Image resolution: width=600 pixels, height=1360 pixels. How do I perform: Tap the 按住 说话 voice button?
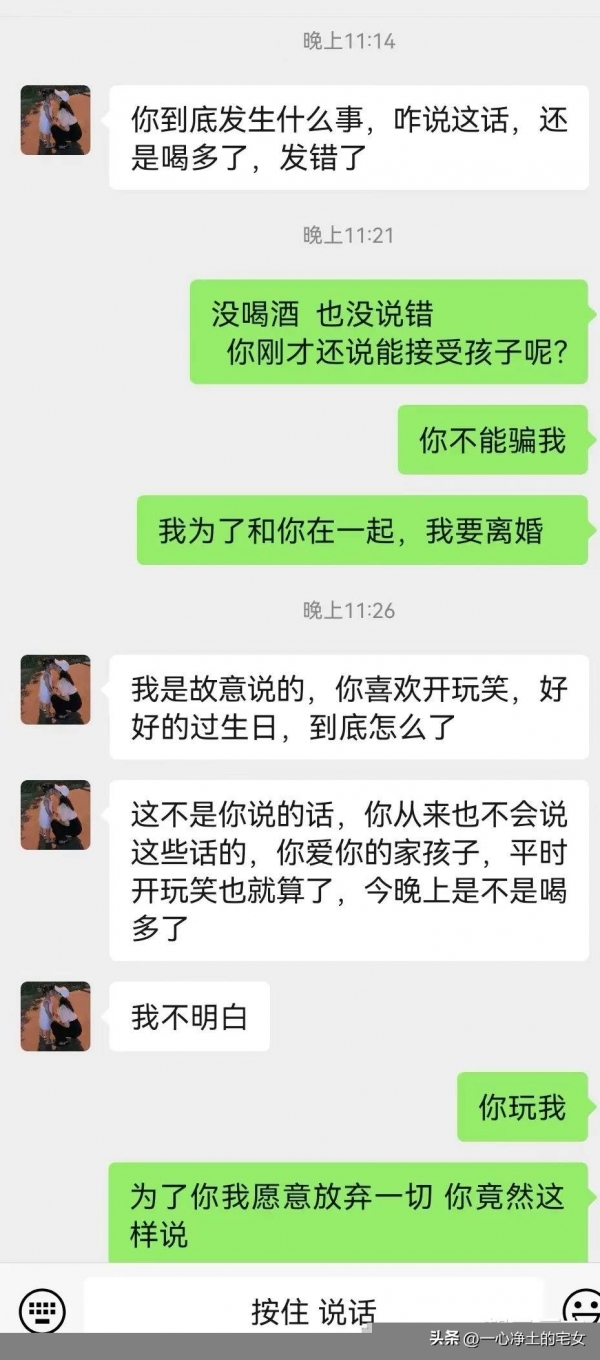313,1309
